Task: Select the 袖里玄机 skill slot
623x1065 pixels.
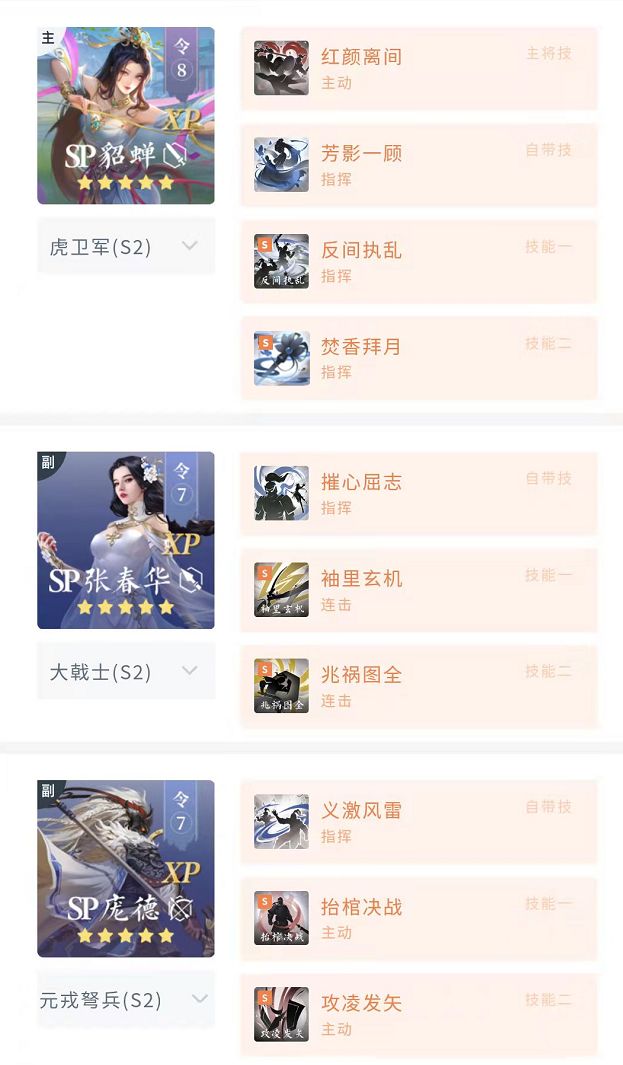Action: tap(419, 590)
